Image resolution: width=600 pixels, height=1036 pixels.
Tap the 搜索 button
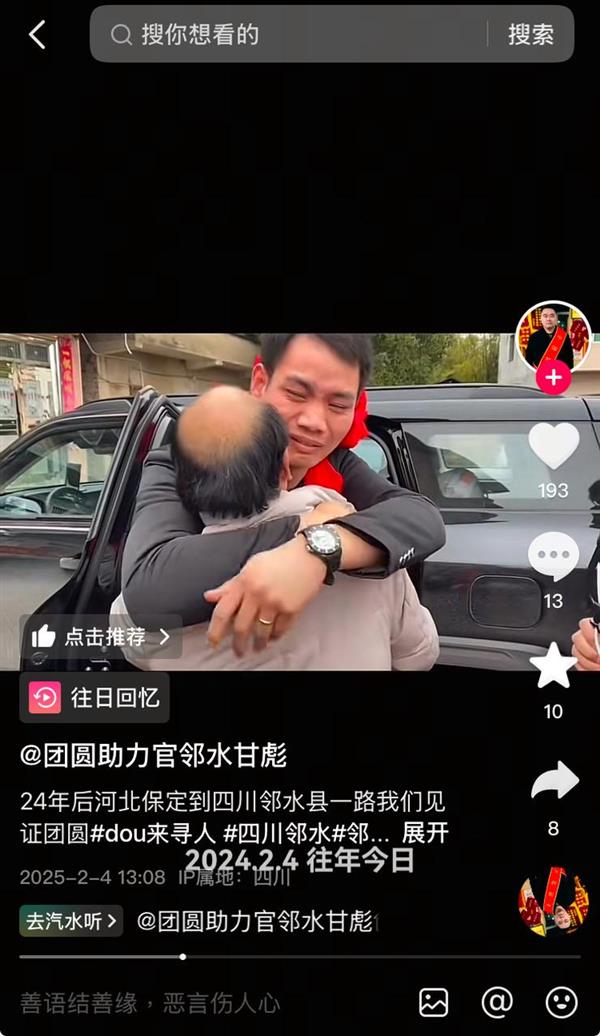(530, 35)
